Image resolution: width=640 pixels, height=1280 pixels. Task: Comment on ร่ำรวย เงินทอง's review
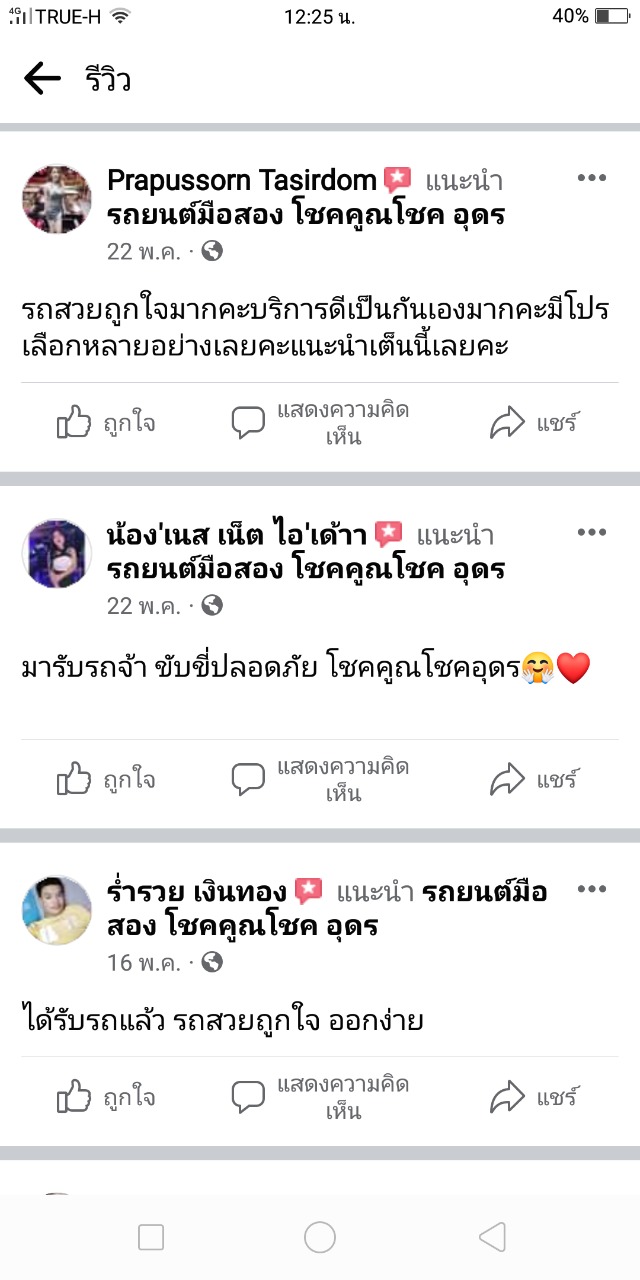click(320, 1097)
